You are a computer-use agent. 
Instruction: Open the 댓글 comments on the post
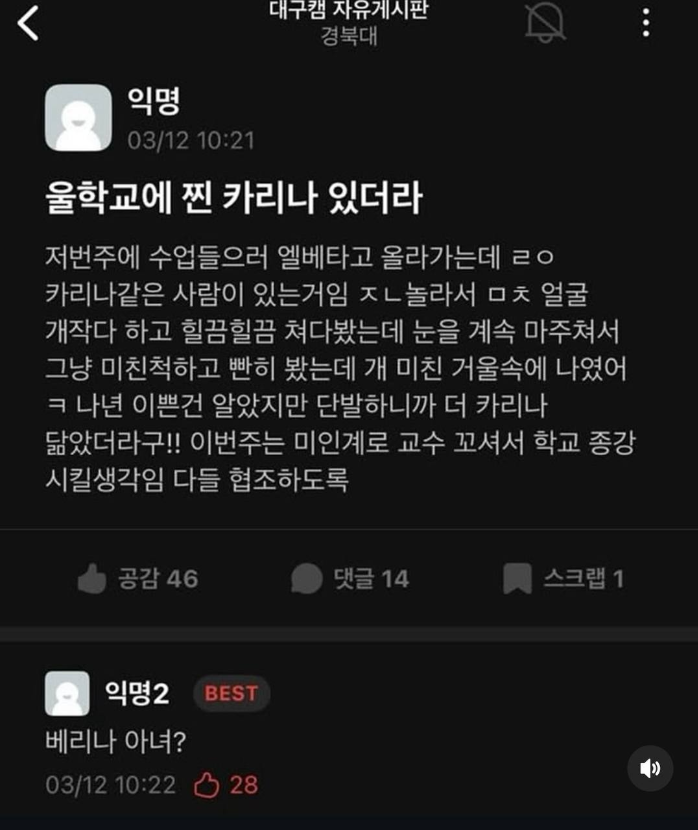click(349, 578)
